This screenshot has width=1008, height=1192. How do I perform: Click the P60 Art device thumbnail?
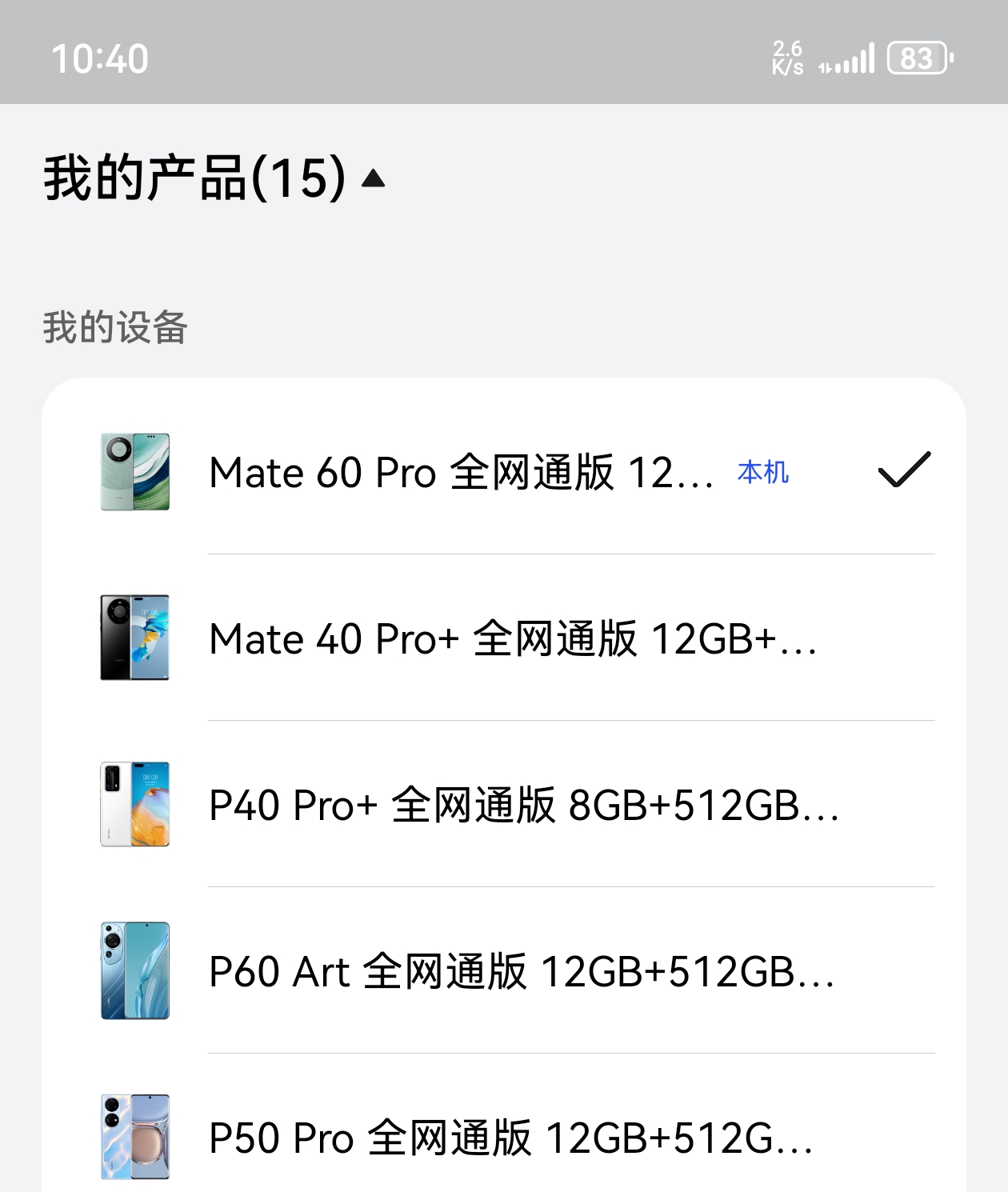click(134, 971)
